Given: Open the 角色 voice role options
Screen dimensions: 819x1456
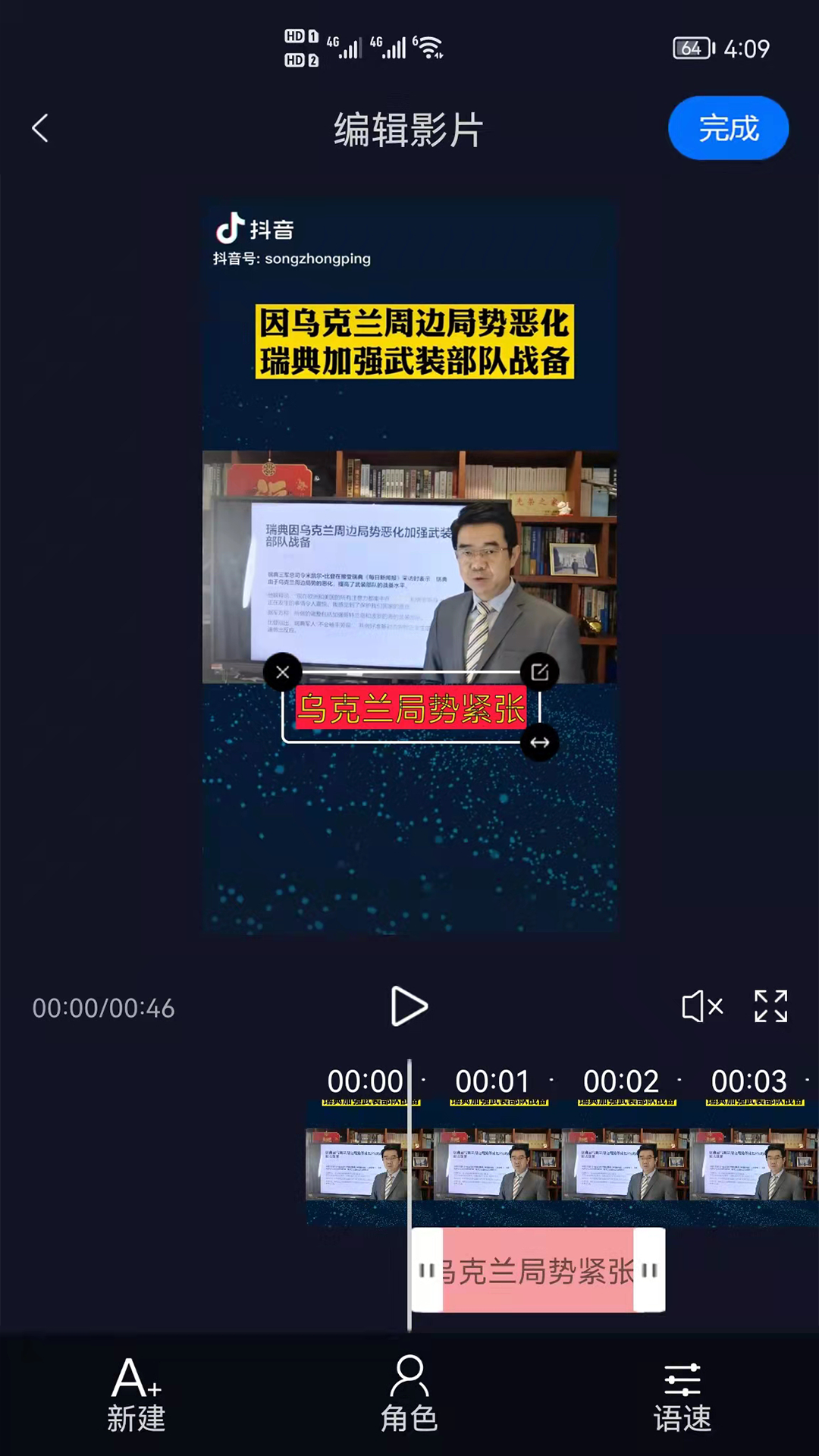Looking at the screenshot, I should [x=409, y=1395].
